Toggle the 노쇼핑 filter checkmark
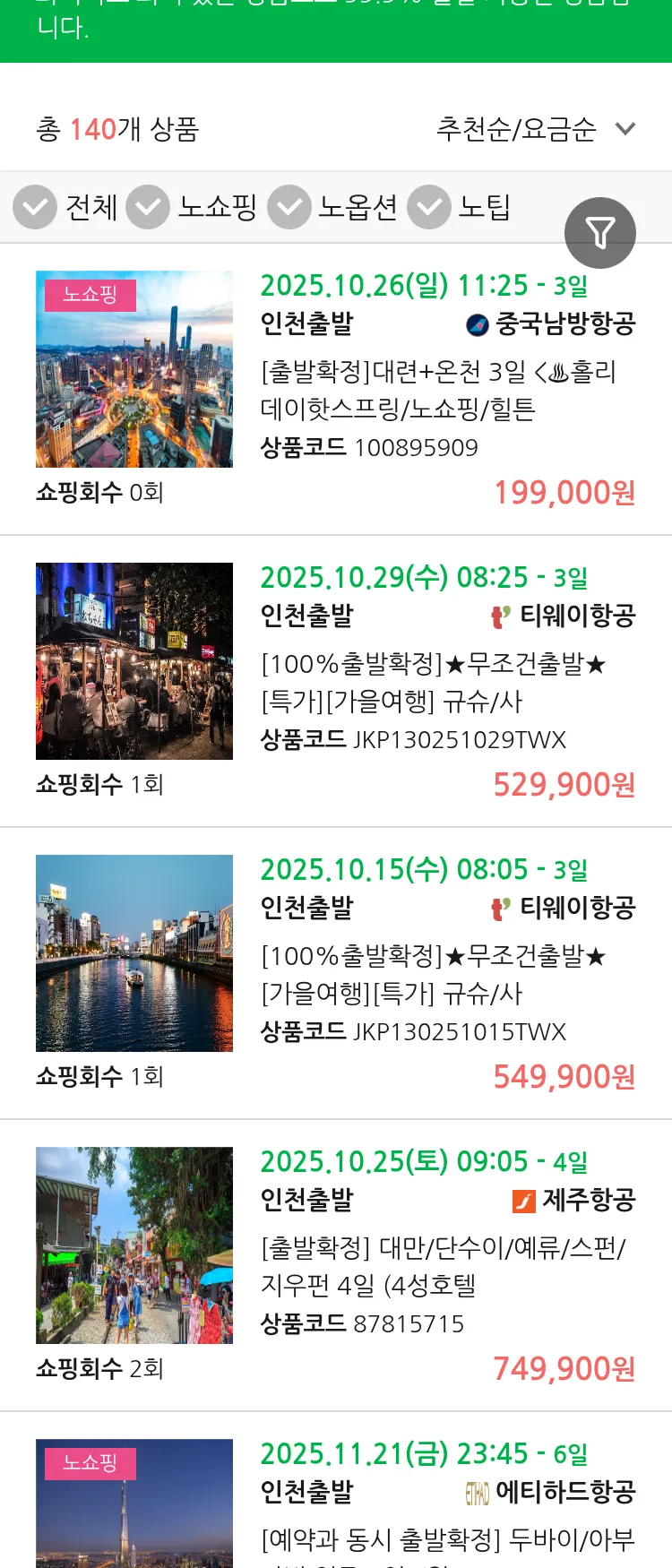 click(x=149, y=207)
